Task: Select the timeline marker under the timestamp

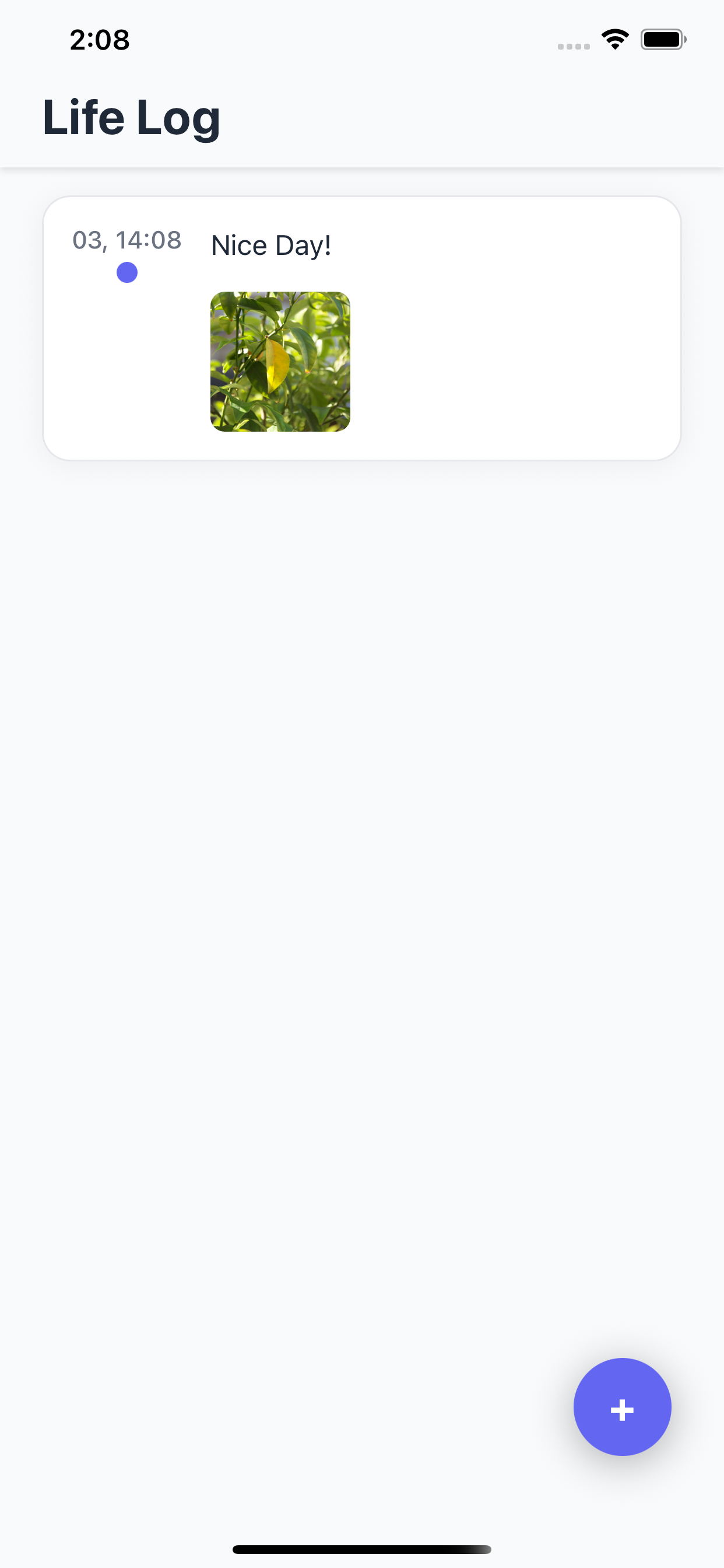Action: tap(126, 272)
